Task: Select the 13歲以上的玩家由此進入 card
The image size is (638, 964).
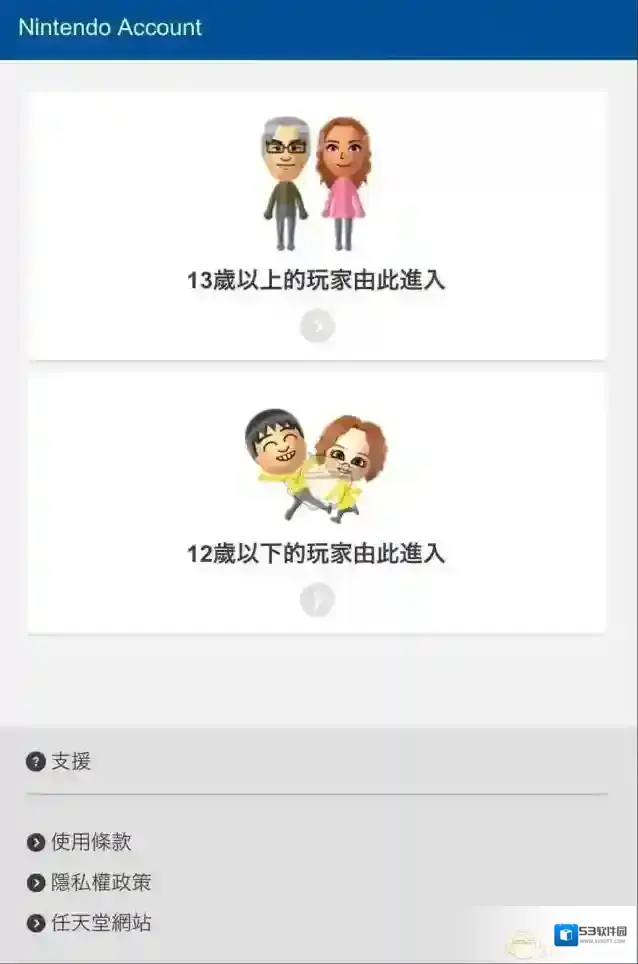Action: click(x=317, y=226)
